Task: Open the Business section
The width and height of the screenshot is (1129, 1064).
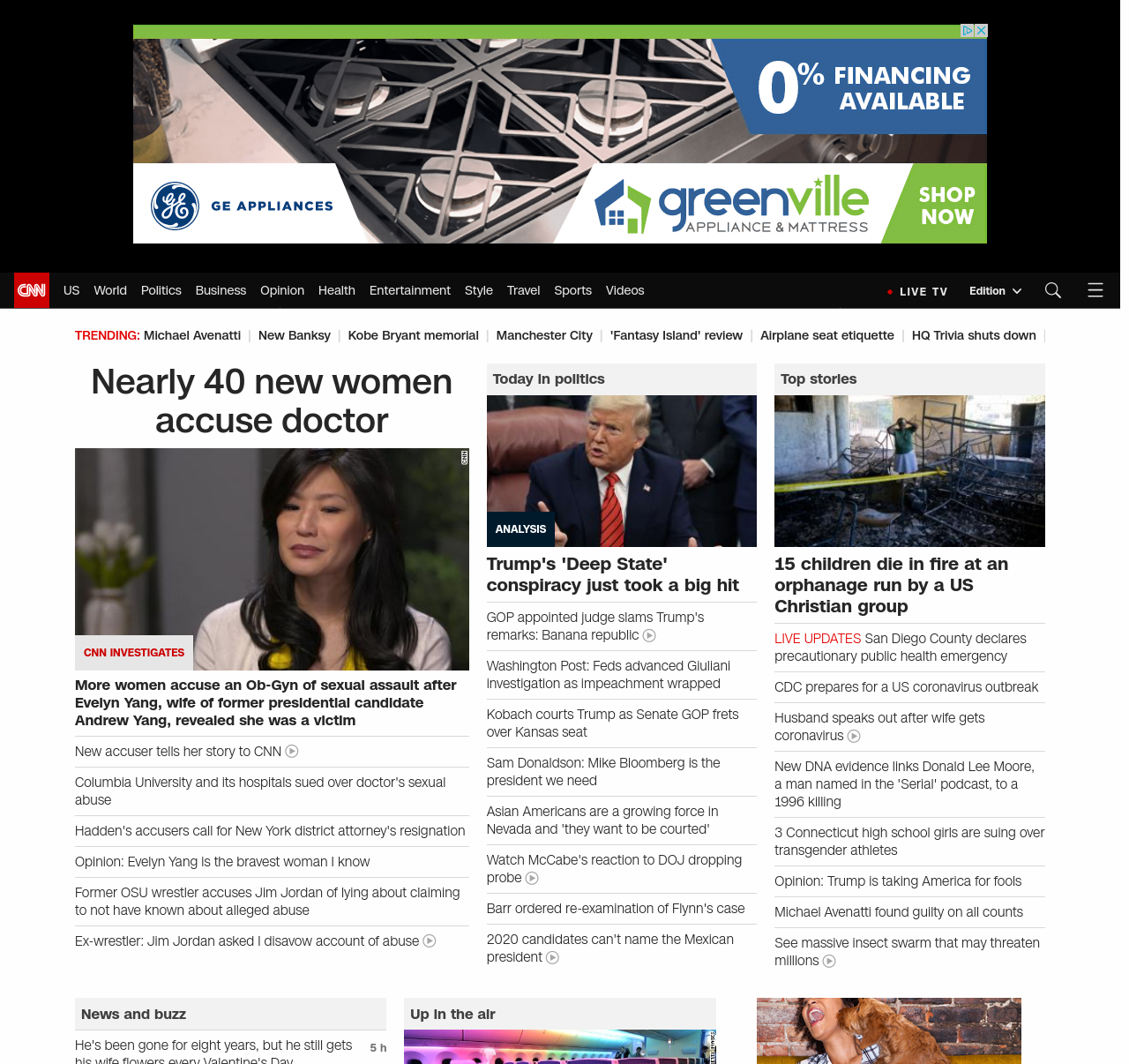Action: [x=221, y=290]
